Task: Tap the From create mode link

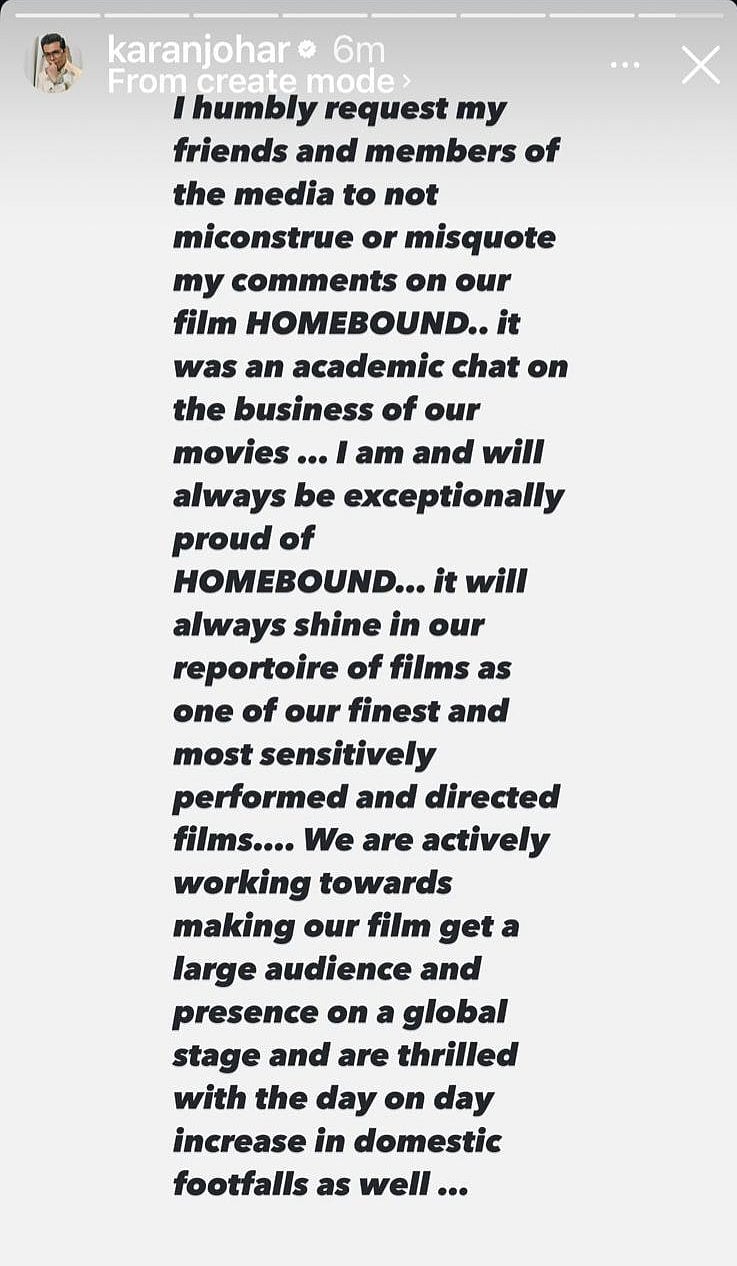Action: tap(258, 81)
